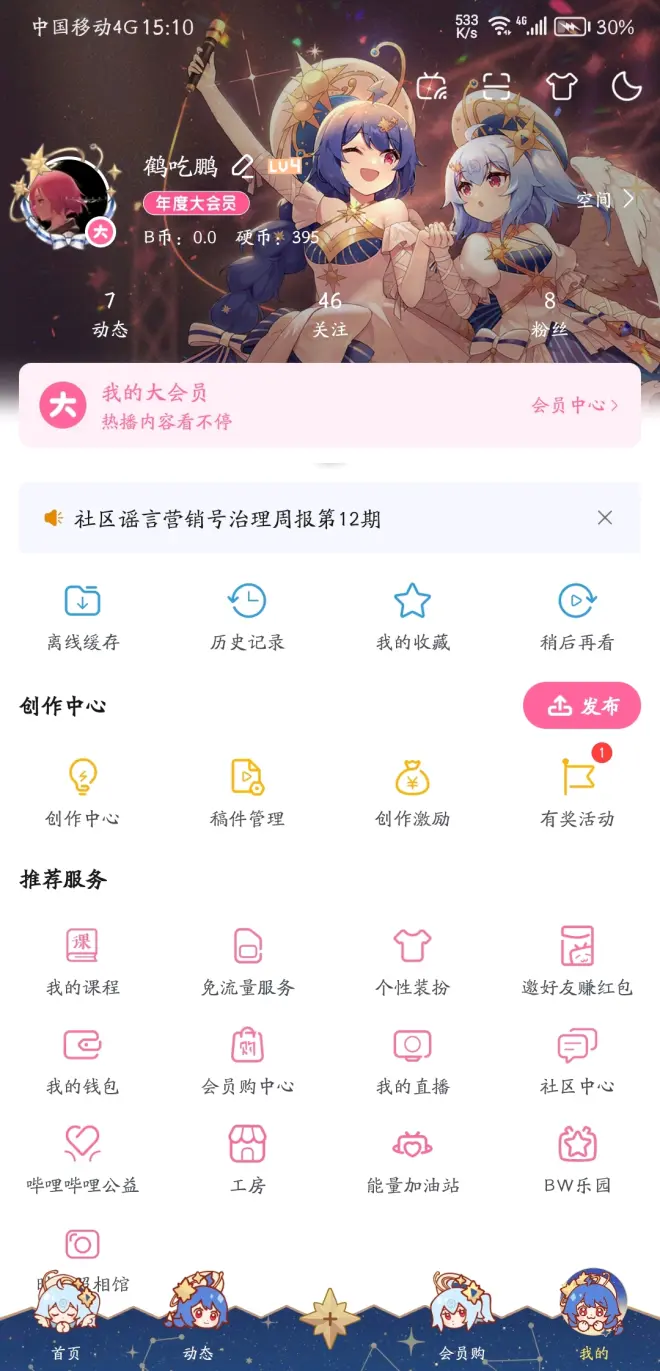Screen dimensions: 660x1371
Task: Open my personal space (空间)
Action: click(605, 200)
